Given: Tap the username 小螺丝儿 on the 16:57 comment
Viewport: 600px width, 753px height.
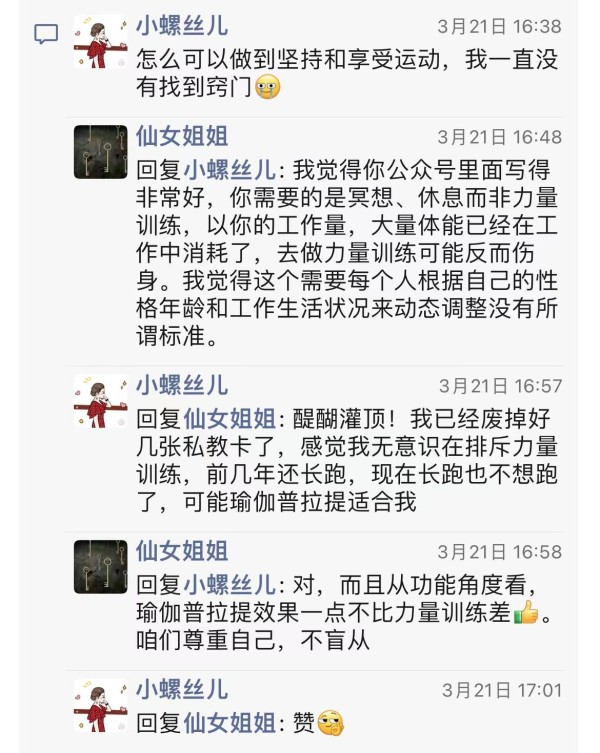Looking at the screenshot, I should pyautogui.click(x=182, y=385).
